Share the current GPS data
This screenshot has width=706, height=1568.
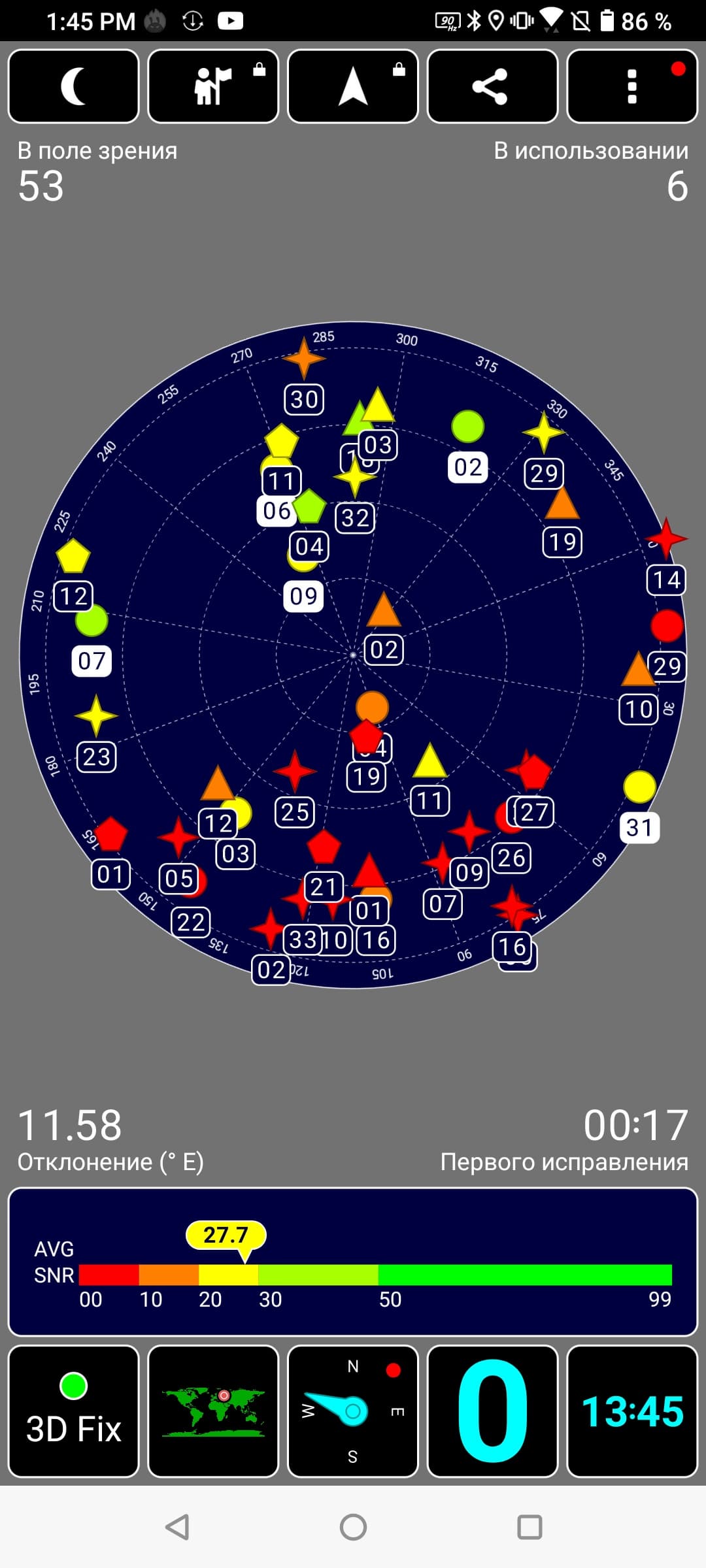(x=492, y=86)
